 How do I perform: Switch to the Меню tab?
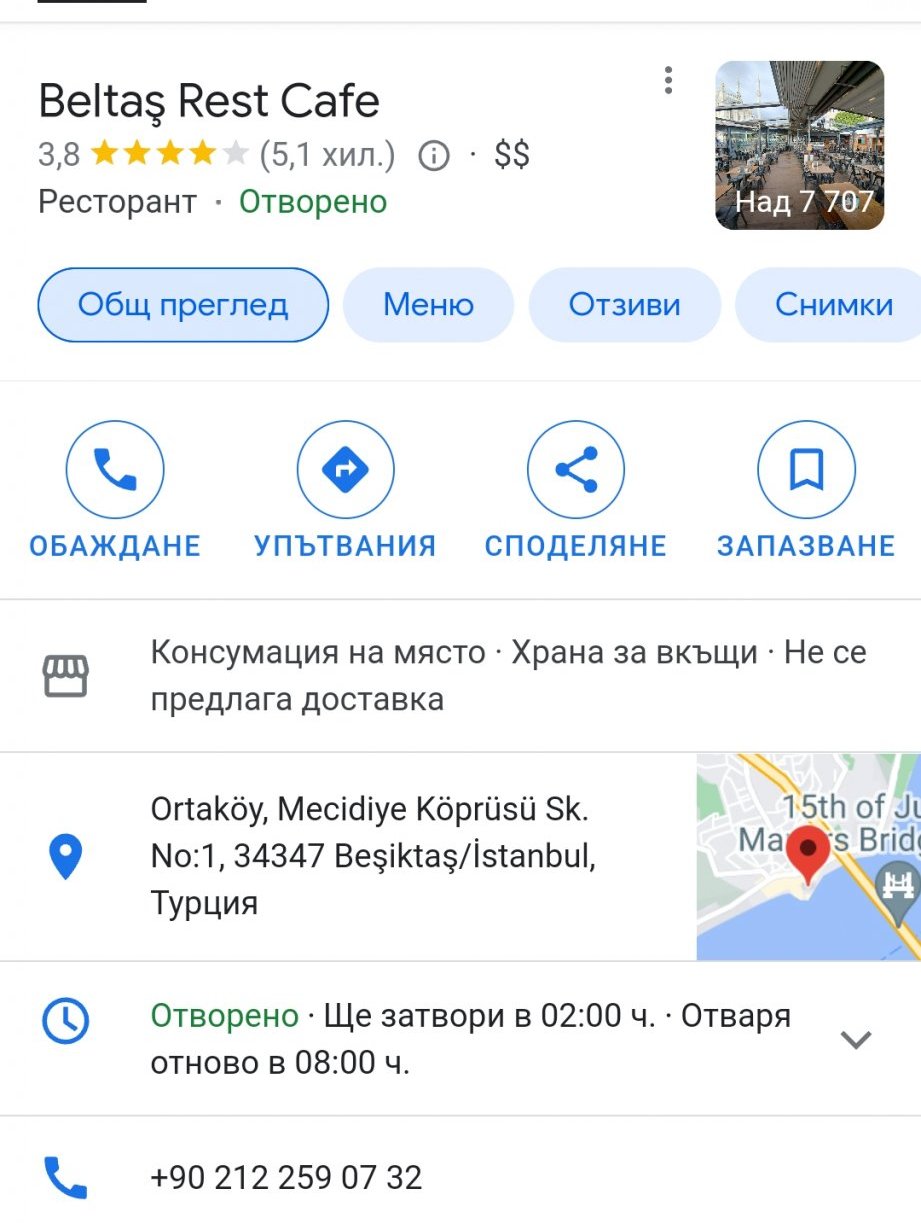coord(428,304)
